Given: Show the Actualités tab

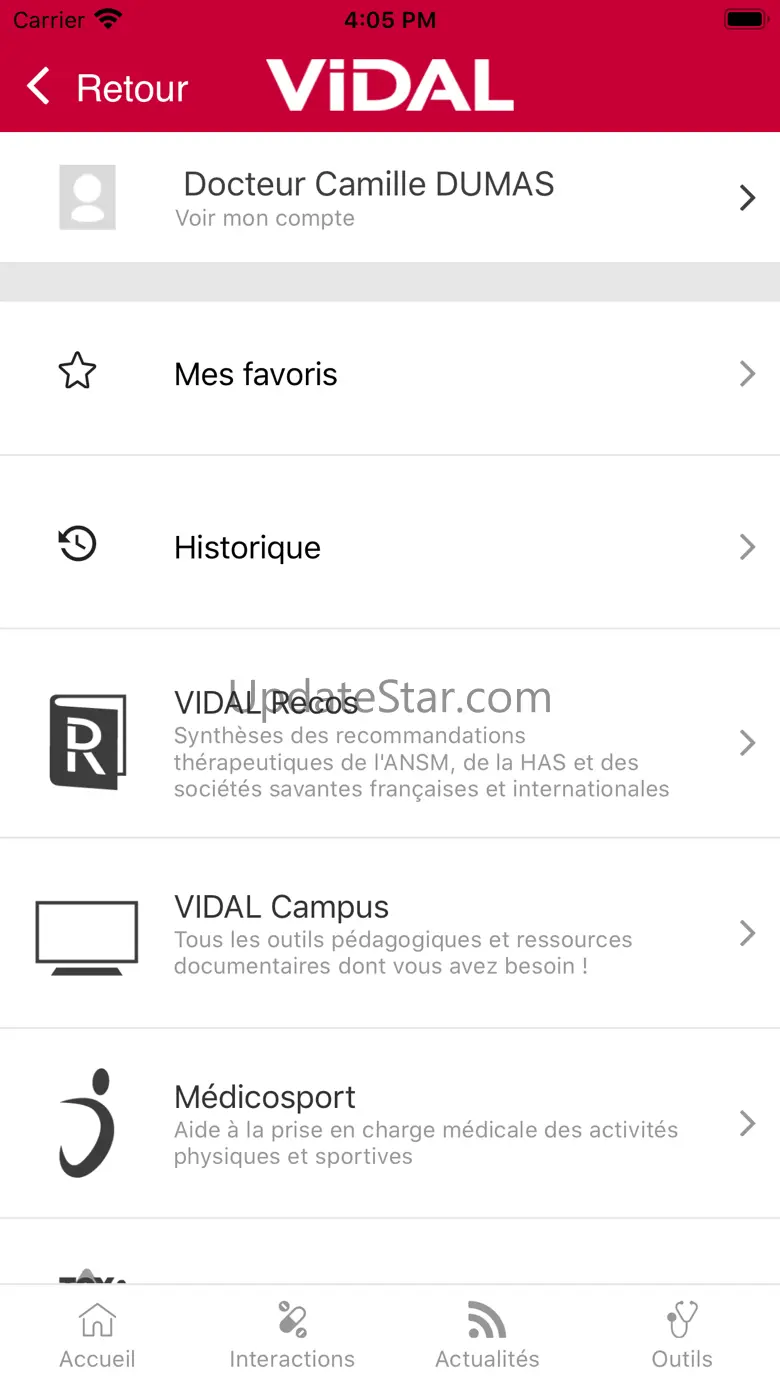Looking at the screenshot, I should click(x=487, y=1336).
